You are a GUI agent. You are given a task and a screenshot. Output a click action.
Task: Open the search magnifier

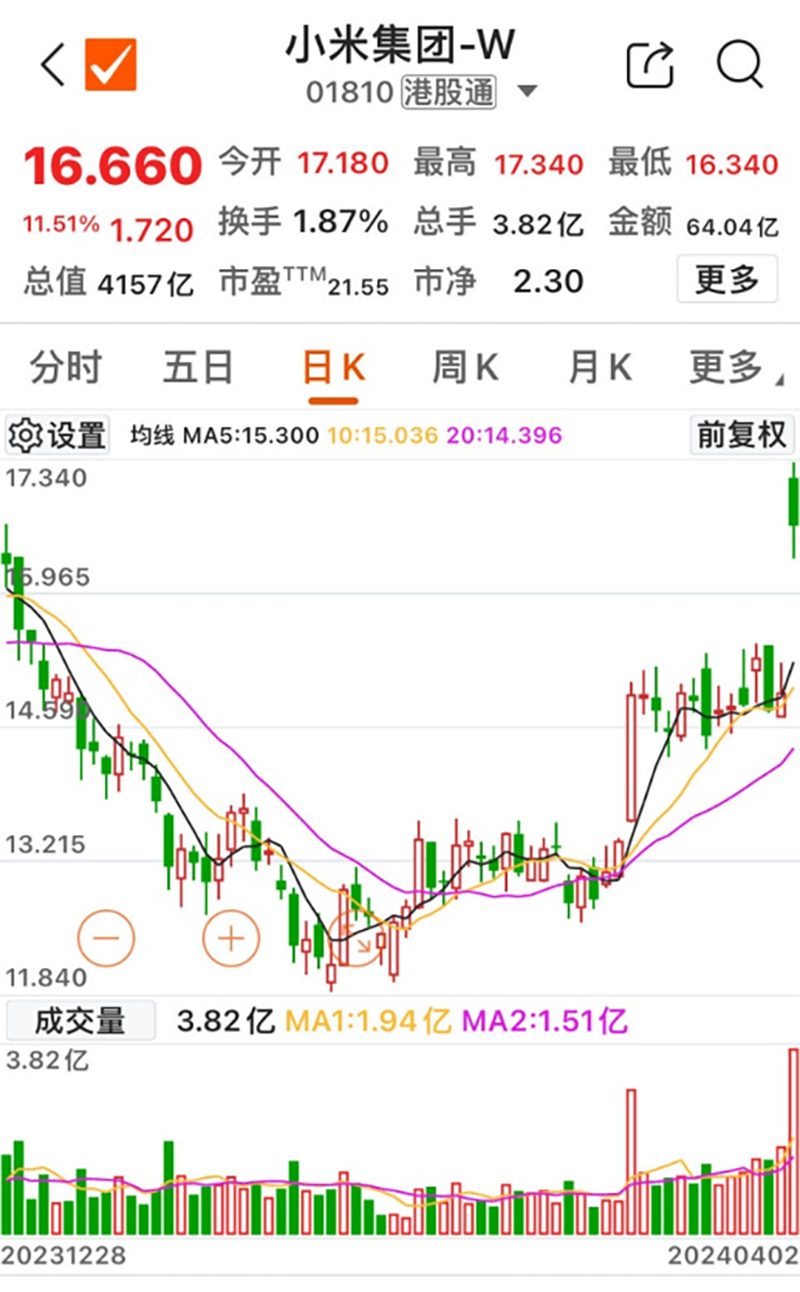(x=741, y=65)
